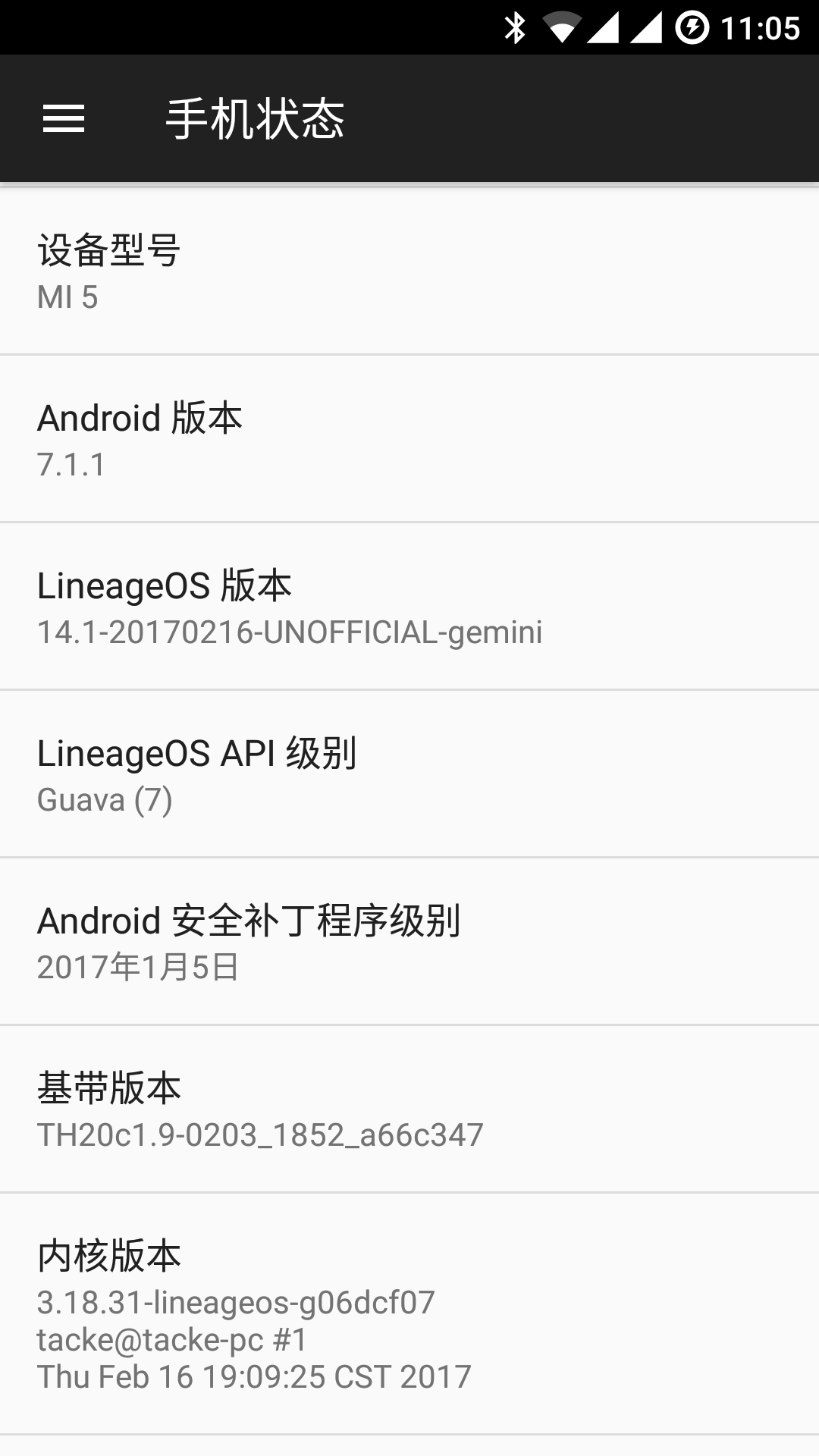Tap the Android 安全补丁程序级别 row
This screenshot has height=1456, width=819.
point(409,941)
